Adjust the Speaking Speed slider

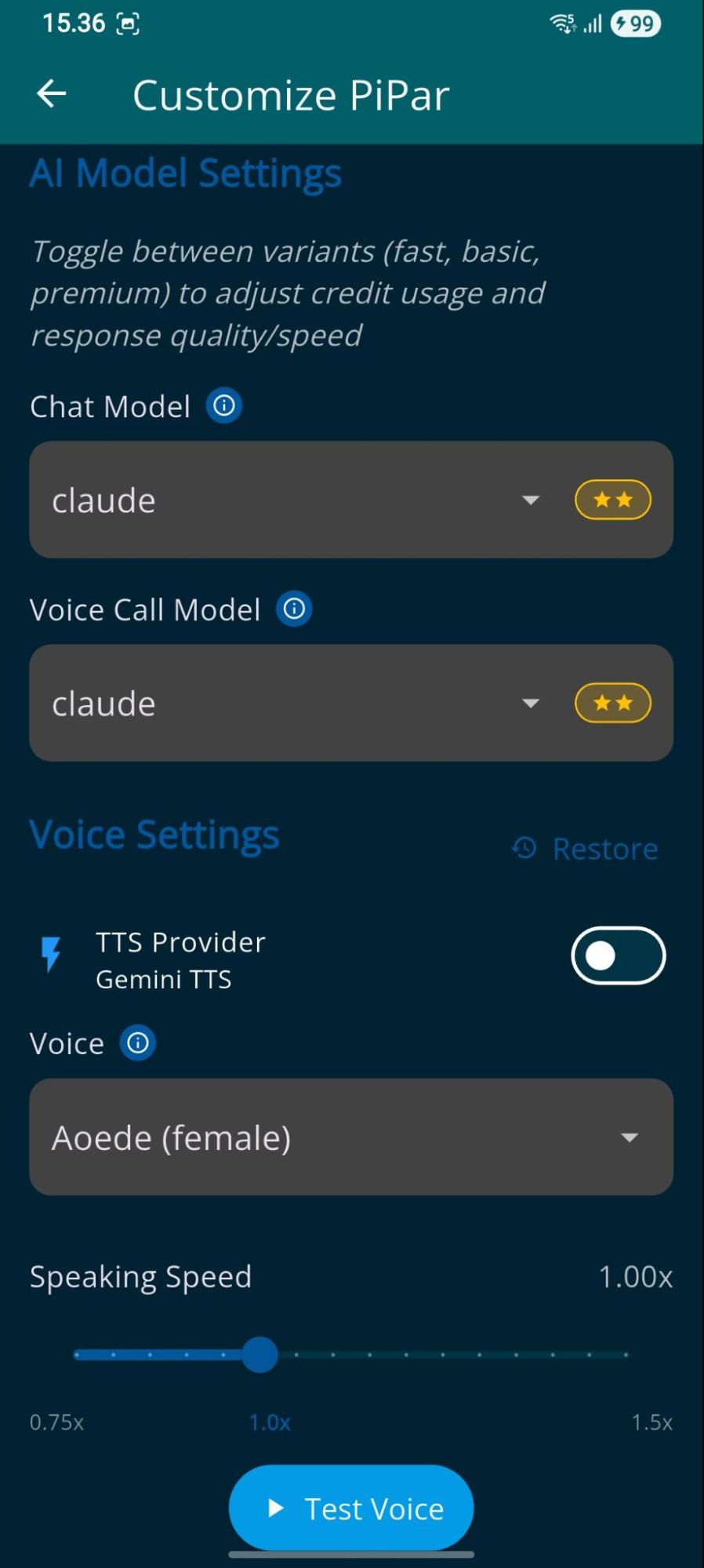[x=259, y=1355]
